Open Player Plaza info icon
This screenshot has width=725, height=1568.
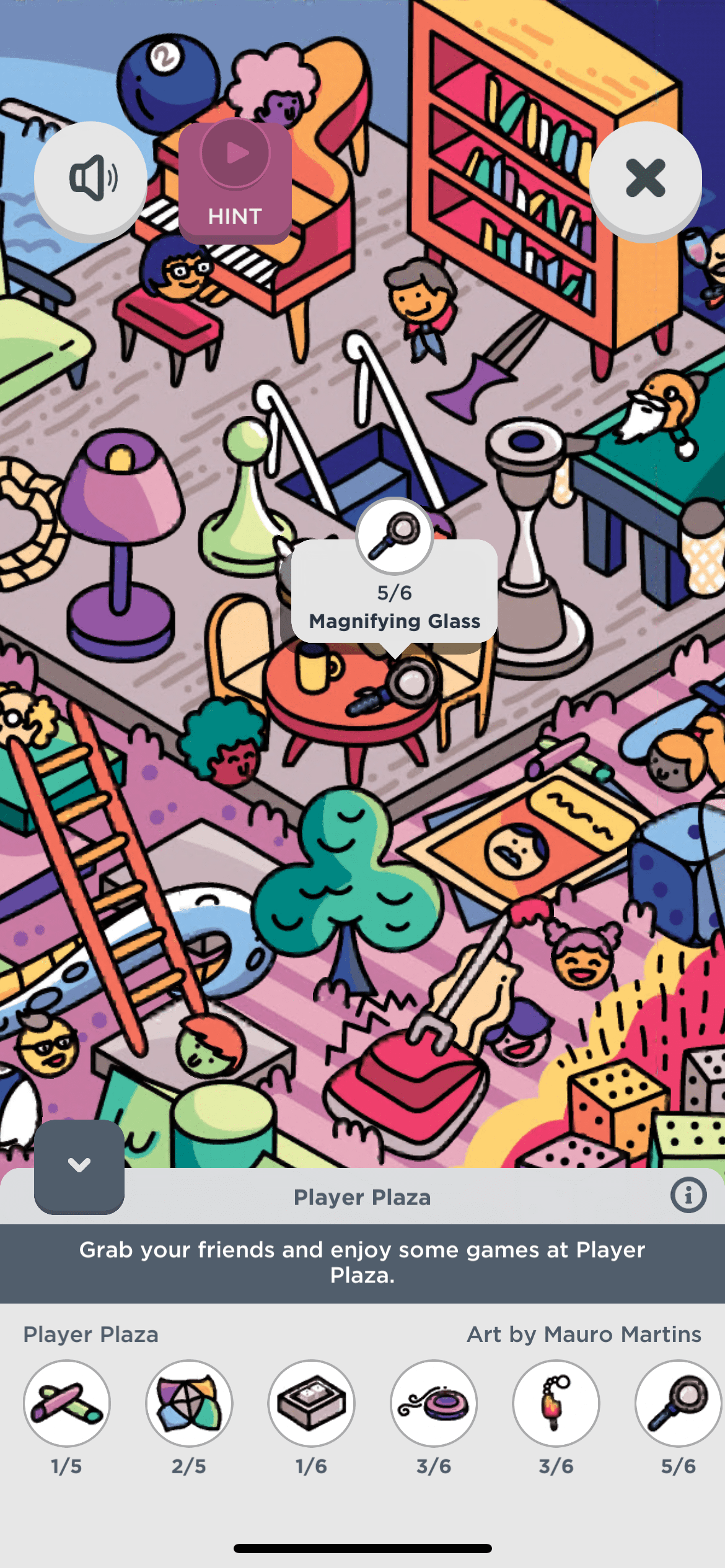pos(688,1195)
